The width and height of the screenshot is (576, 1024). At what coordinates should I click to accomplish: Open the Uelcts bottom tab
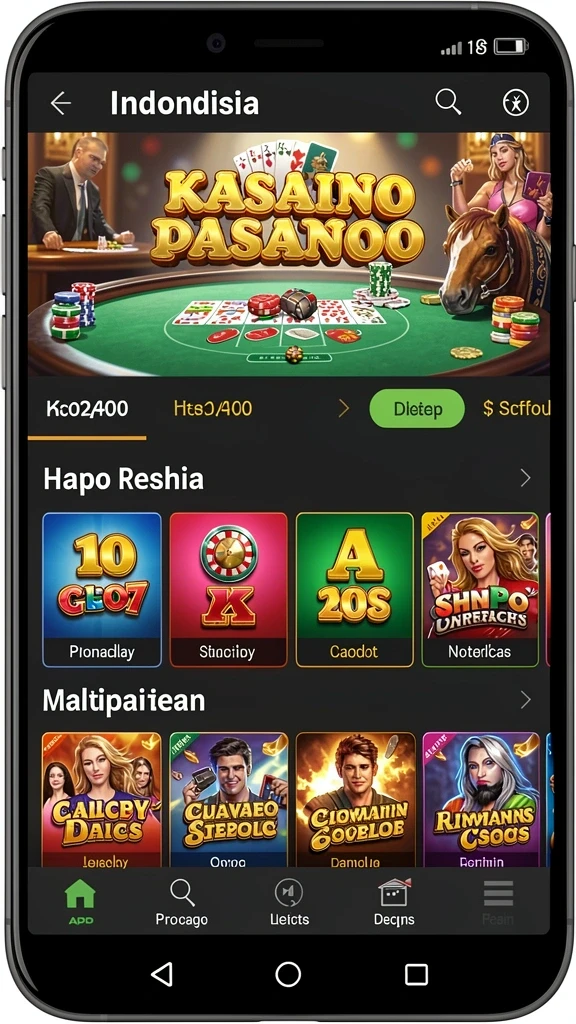click(289, 903)
